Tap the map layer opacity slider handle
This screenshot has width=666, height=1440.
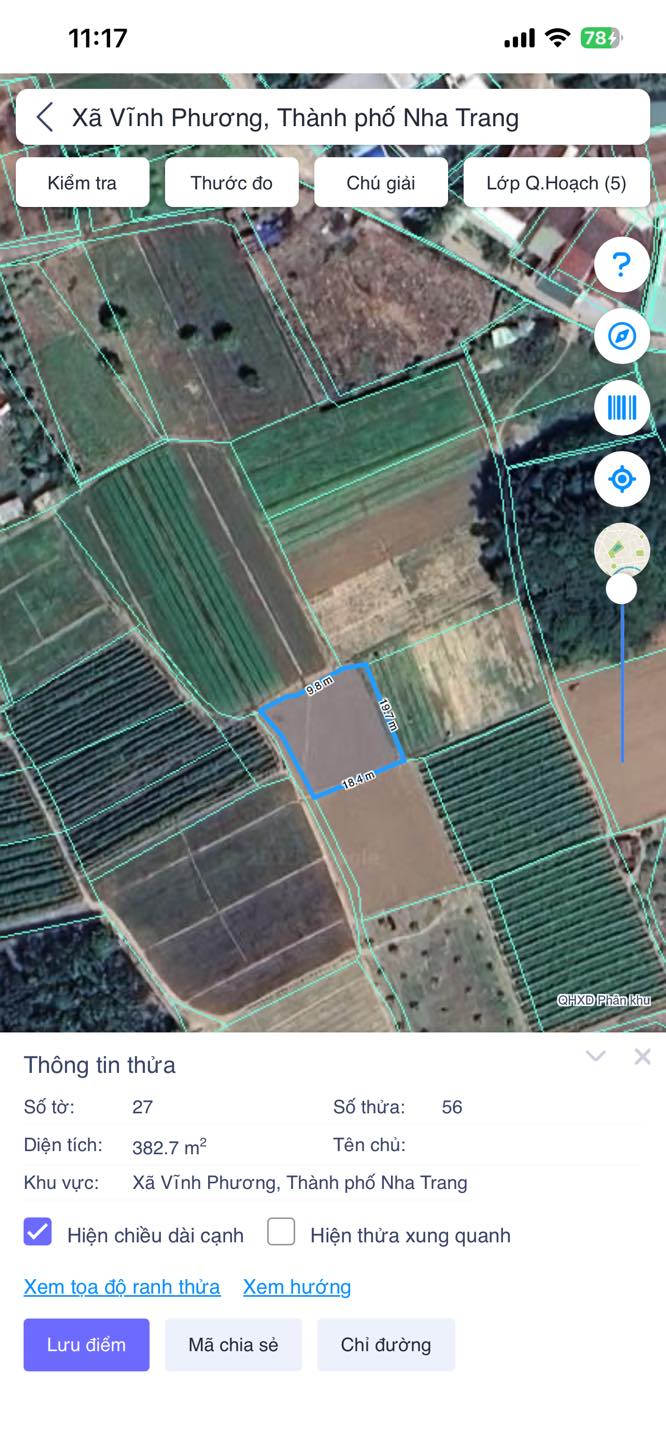click(622, 589)
